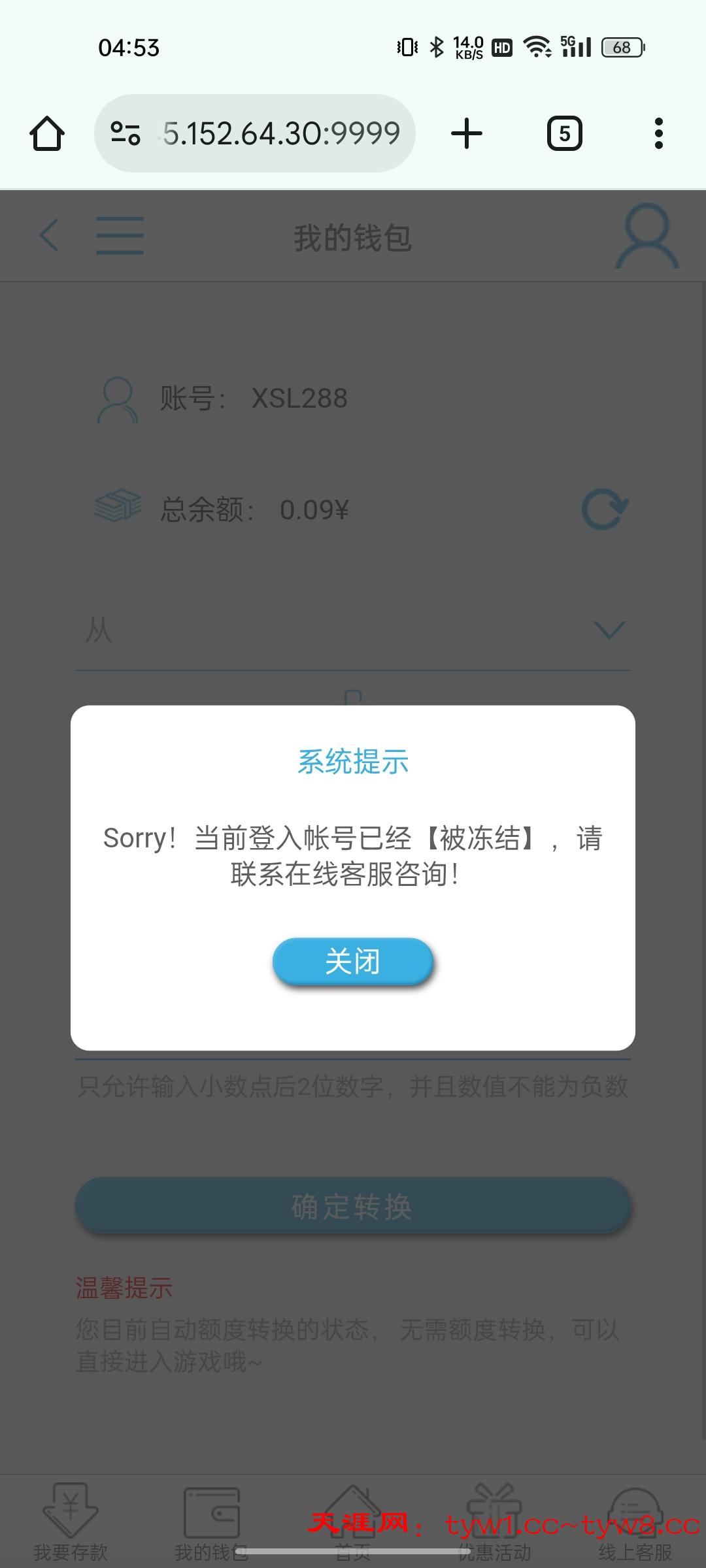Tap the address bar showing 5.152.64.30:9999
Image resolution: width=706 pixels, height=1568 pixels.
(255, 134)
